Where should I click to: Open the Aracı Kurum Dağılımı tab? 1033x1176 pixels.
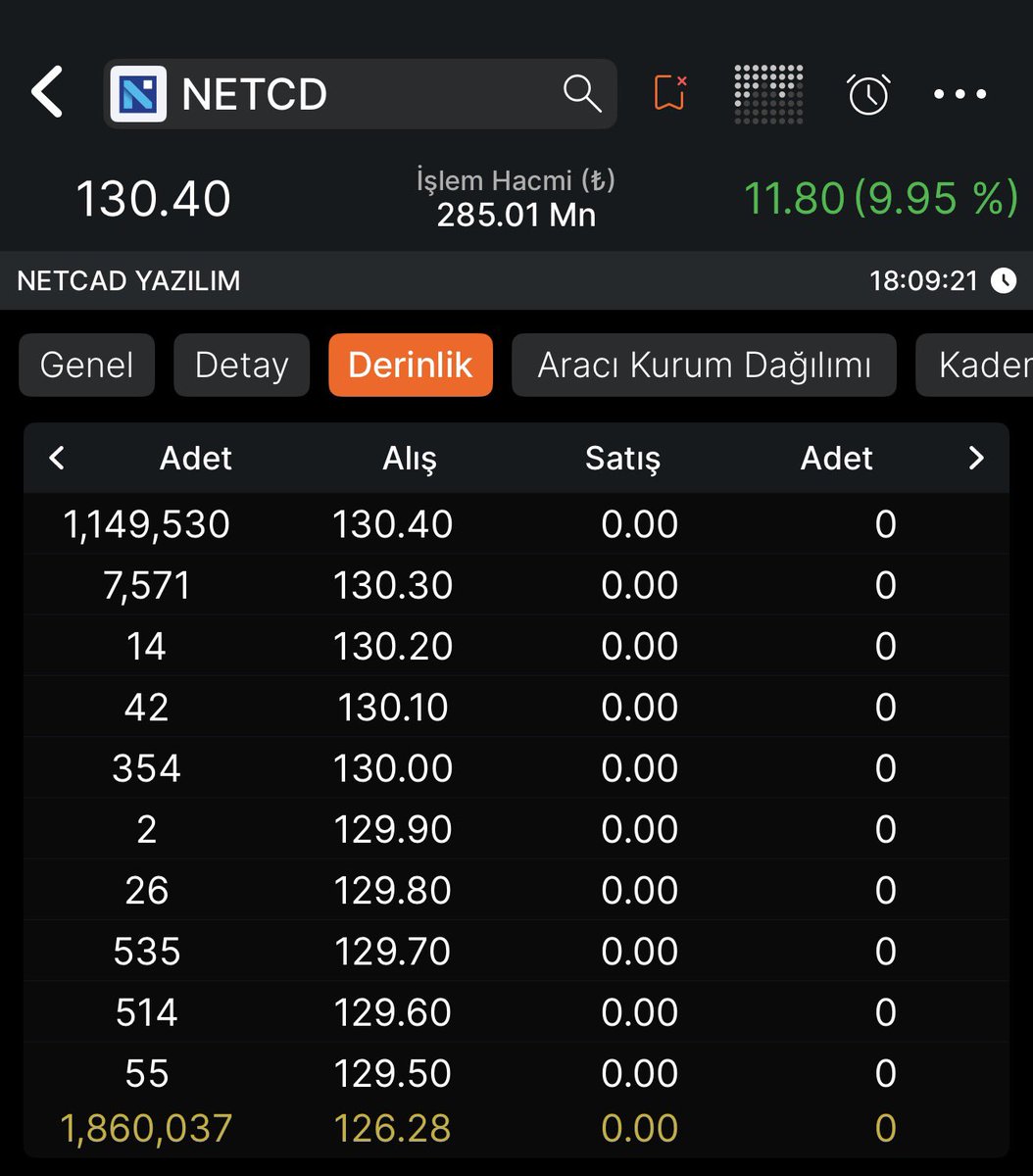coord(704,365)
